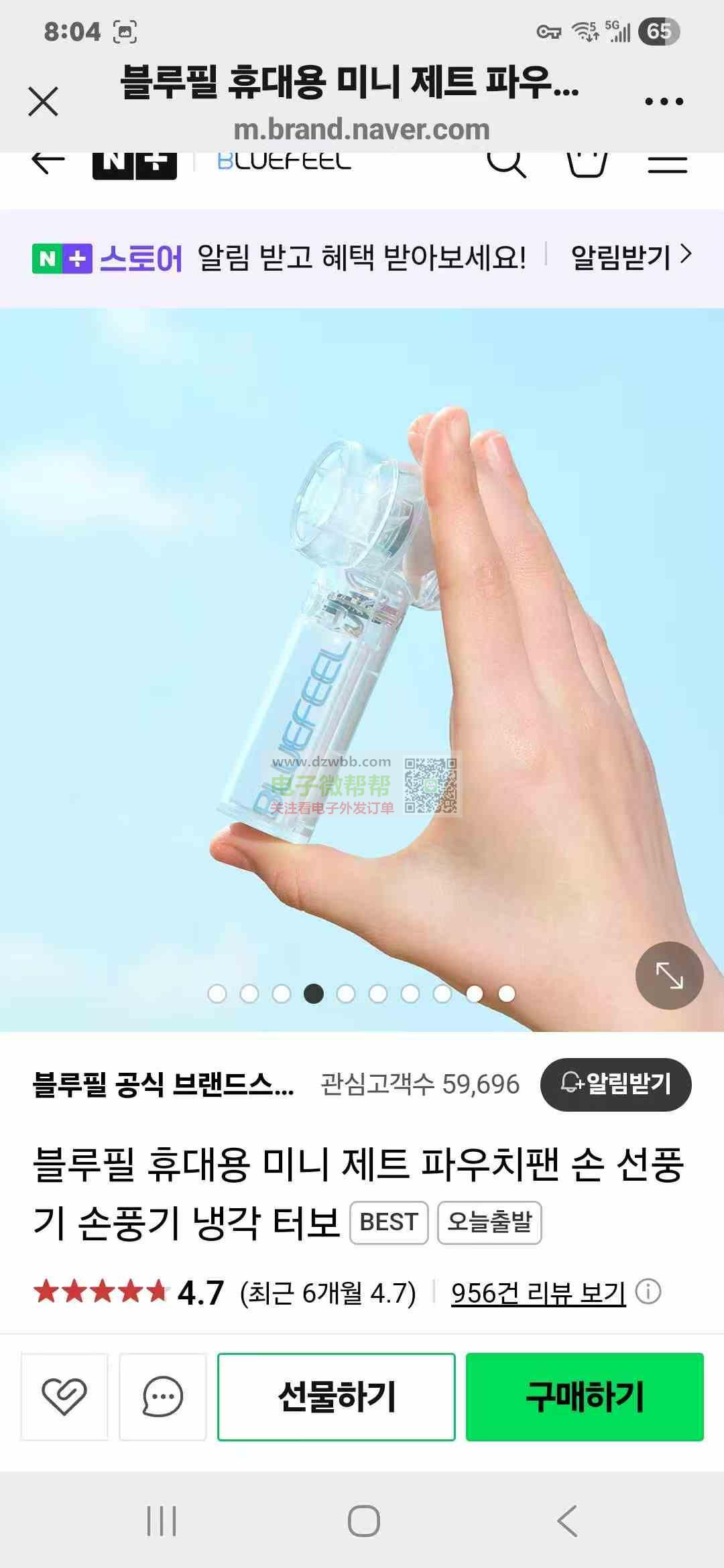
Task: Open the system recent apps button
Action: coord(162,1520)
